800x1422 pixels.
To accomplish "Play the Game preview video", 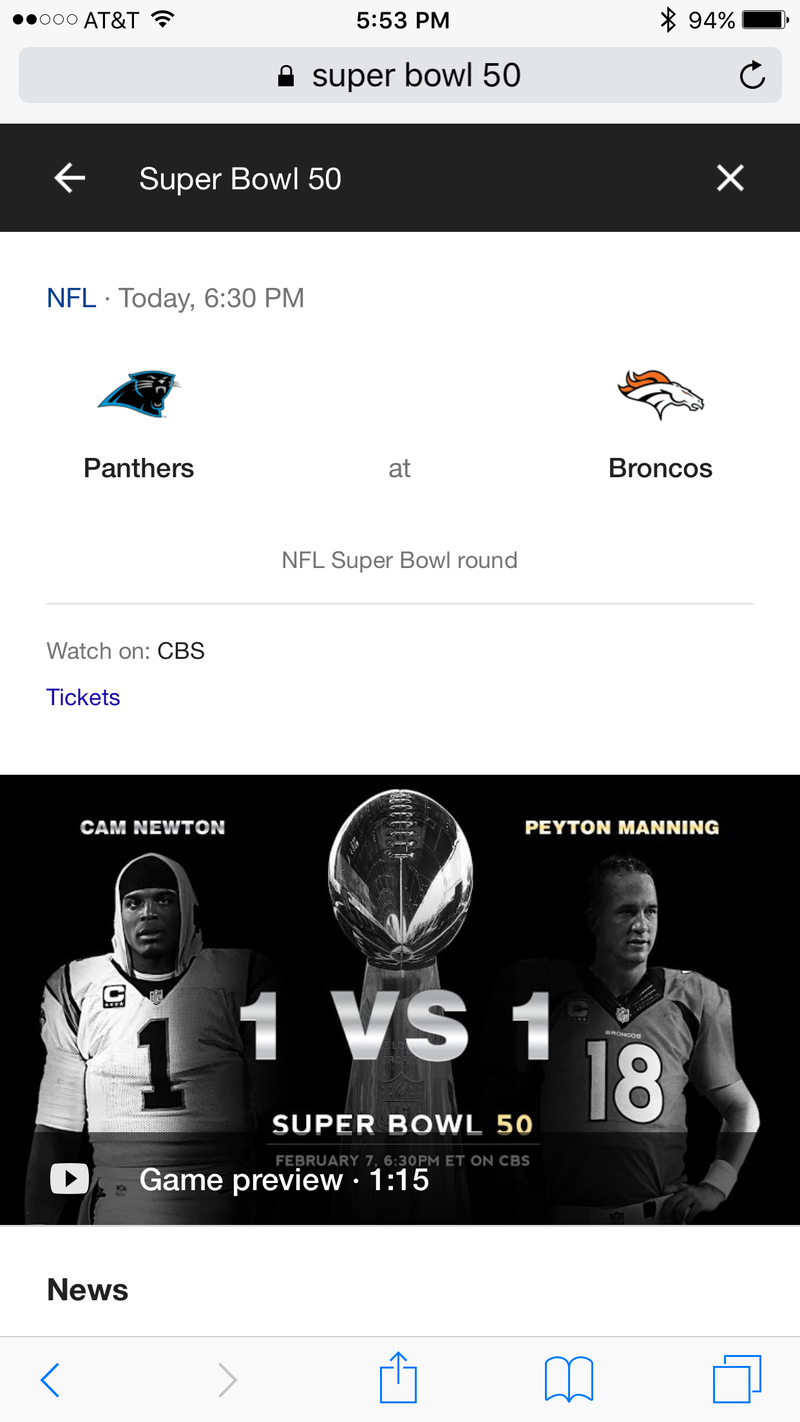I will click(x=400, y=999).
